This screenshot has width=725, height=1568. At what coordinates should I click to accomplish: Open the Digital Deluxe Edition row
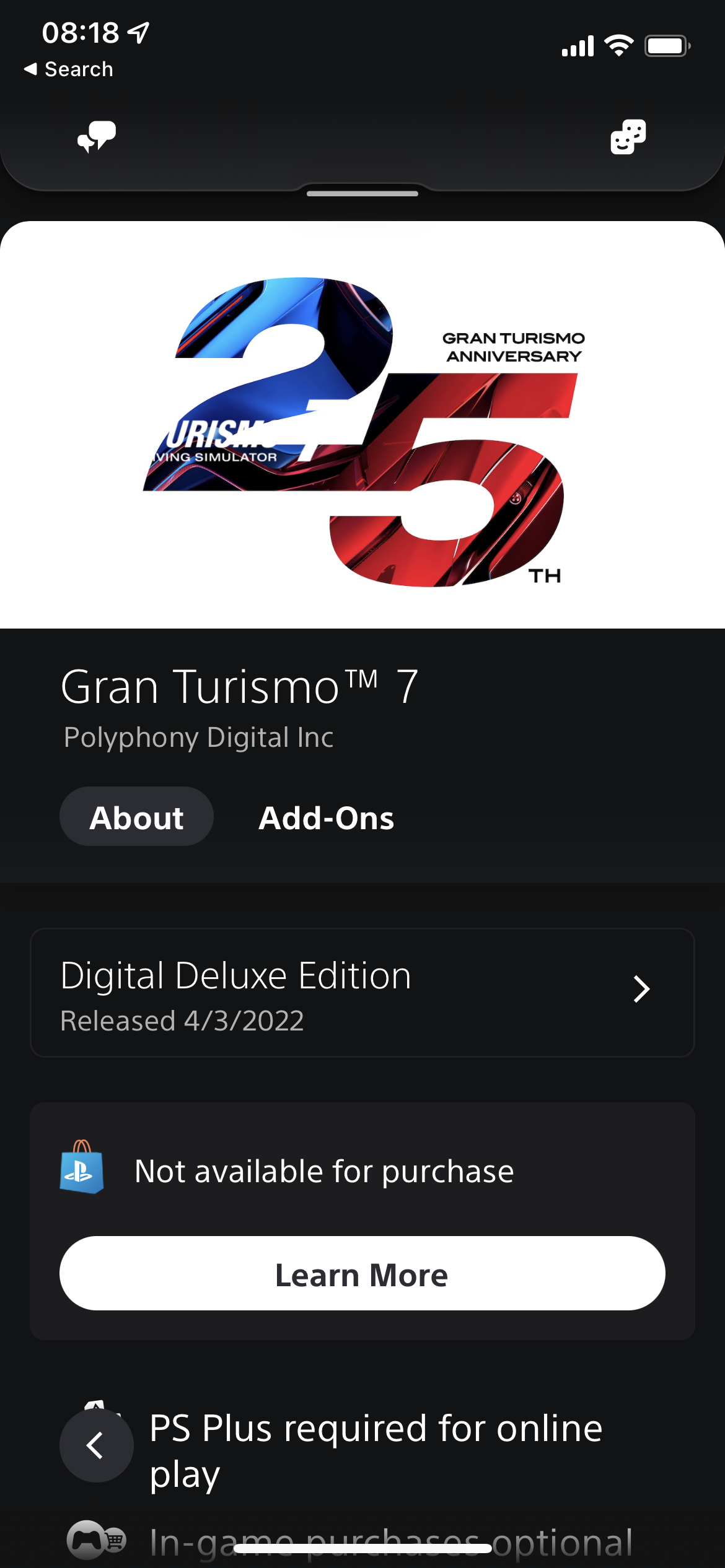pos(362,993)
